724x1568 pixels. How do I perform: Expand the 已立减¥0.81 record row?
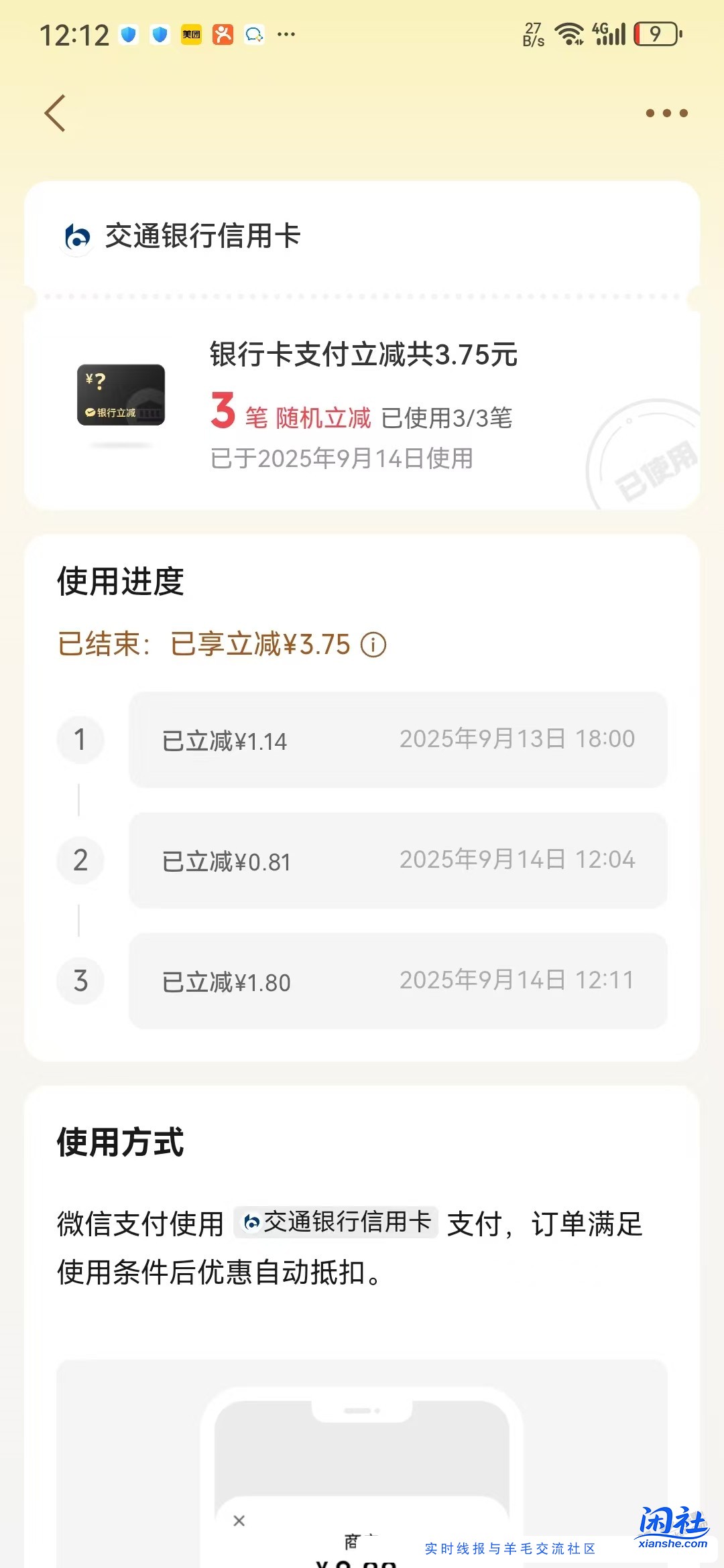pos(399,861)
